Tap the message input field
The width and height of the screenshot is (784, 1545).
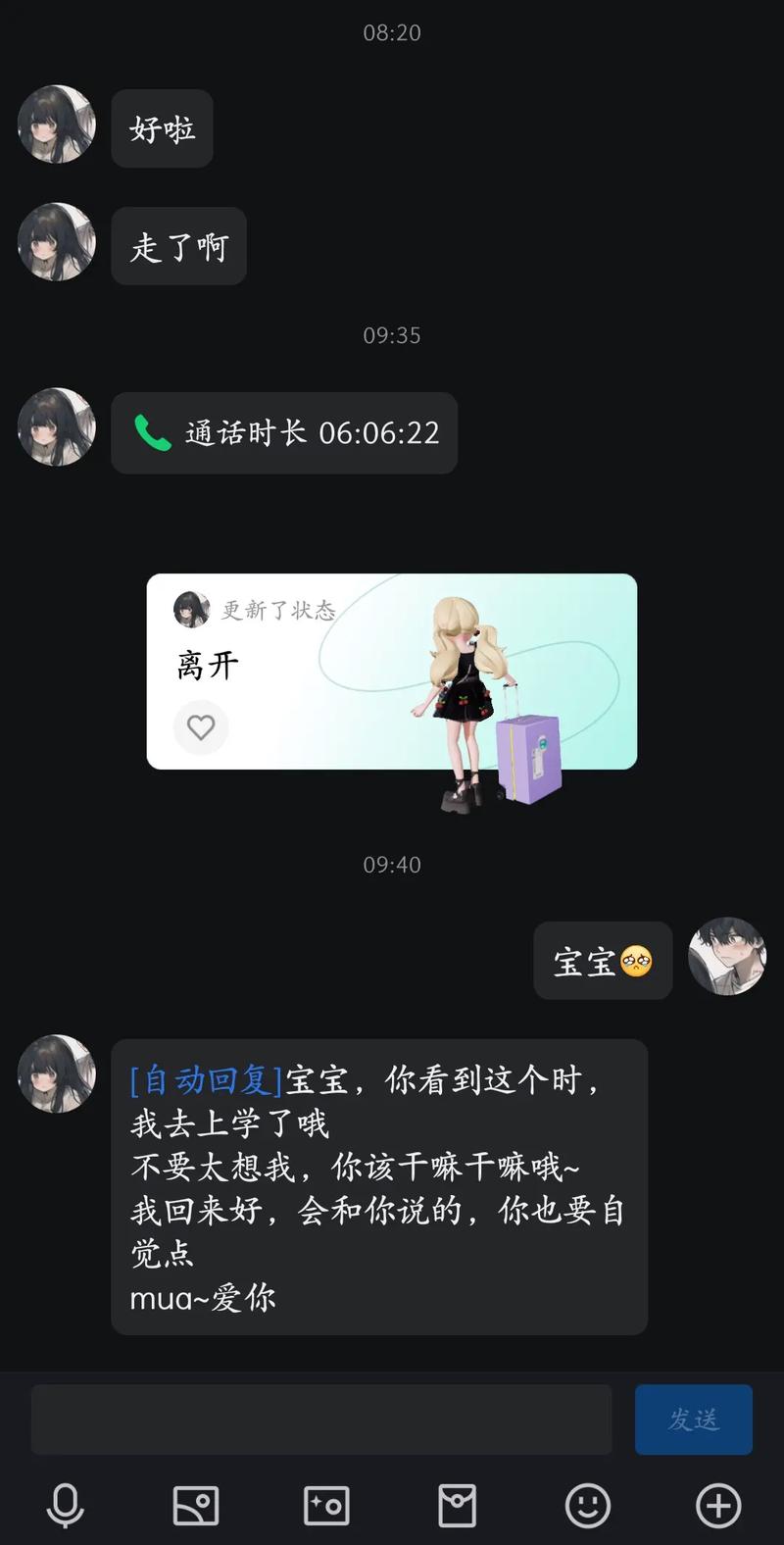click(321, 1419)
